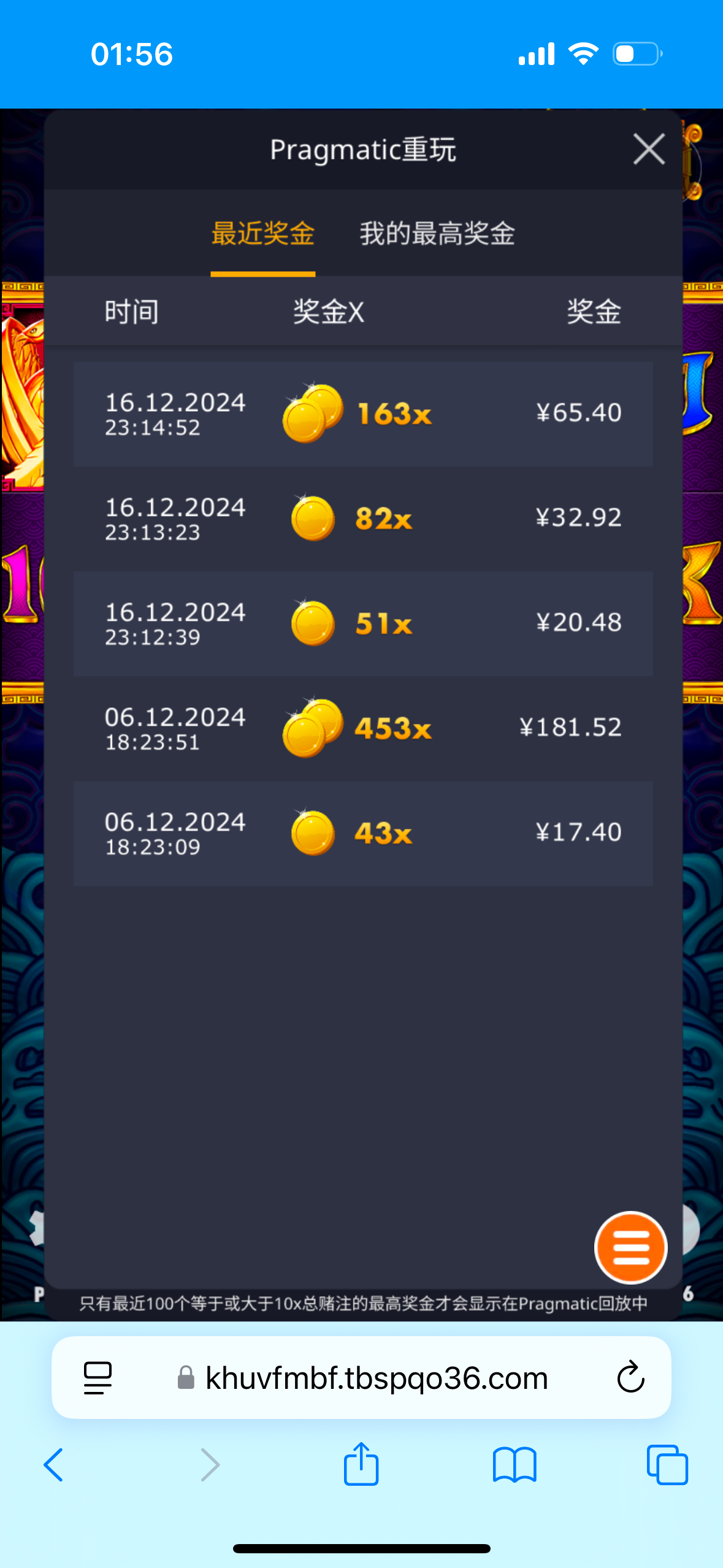
Task: Open the orange floating menu button
Action: point(630,1247)
